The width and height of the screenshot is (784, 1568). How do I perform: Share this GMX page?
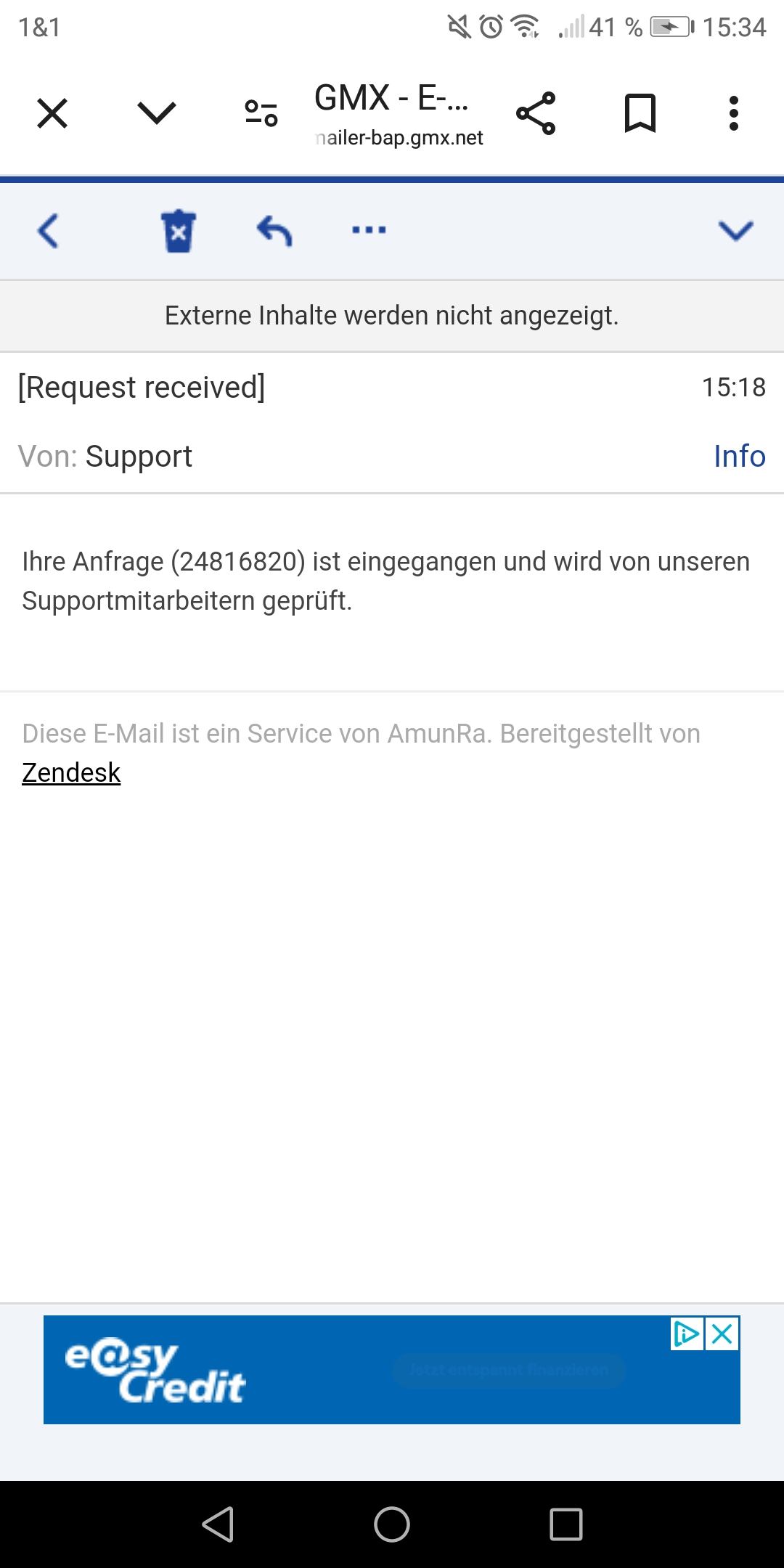click(536, 113)
